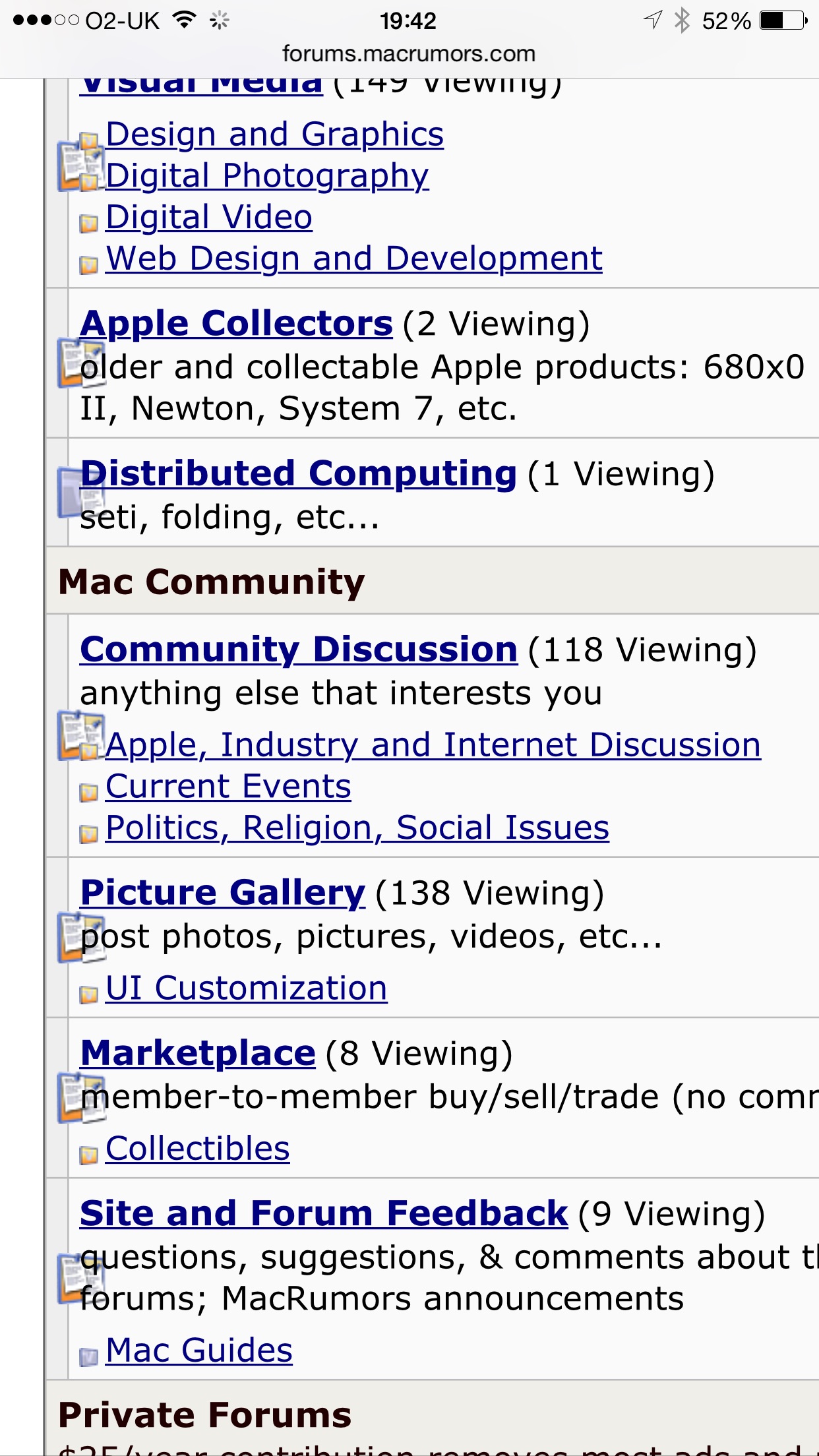
Task: Open Apple, Industry and Internet Discussion
Action: pos(433,746)
